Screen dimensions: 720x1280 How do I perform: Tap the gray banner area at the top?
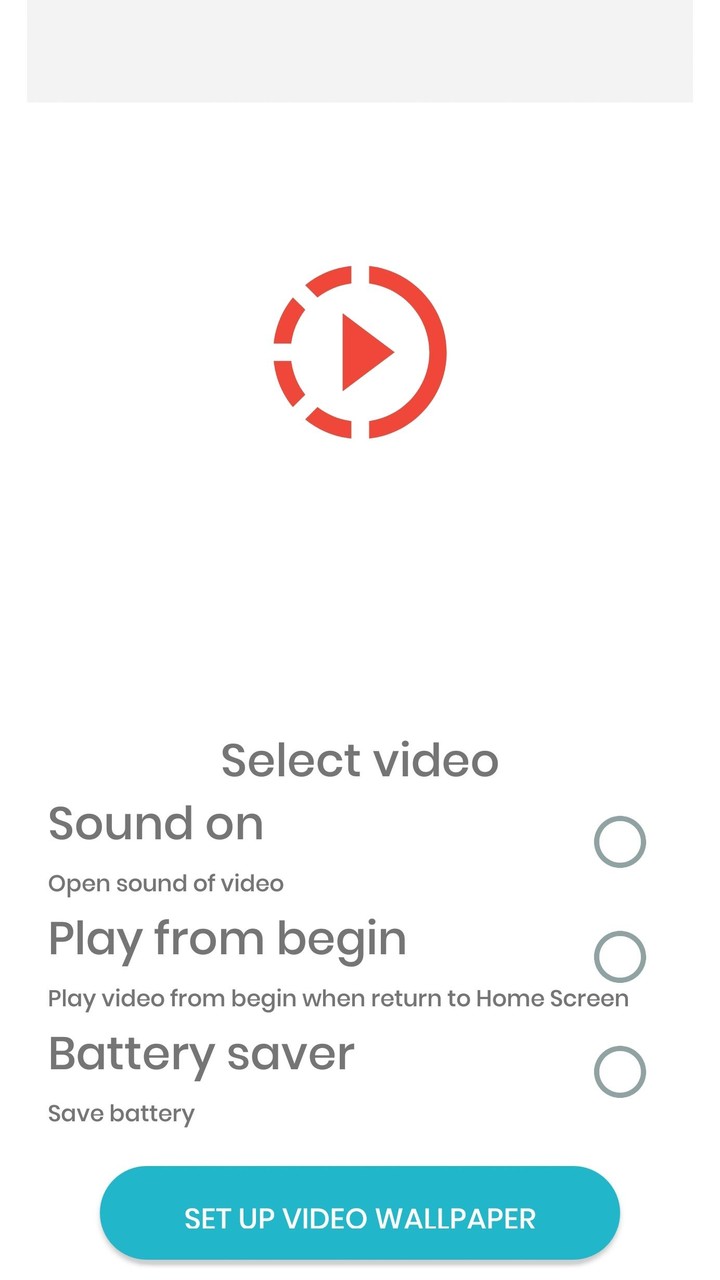[x=360, y=50]
